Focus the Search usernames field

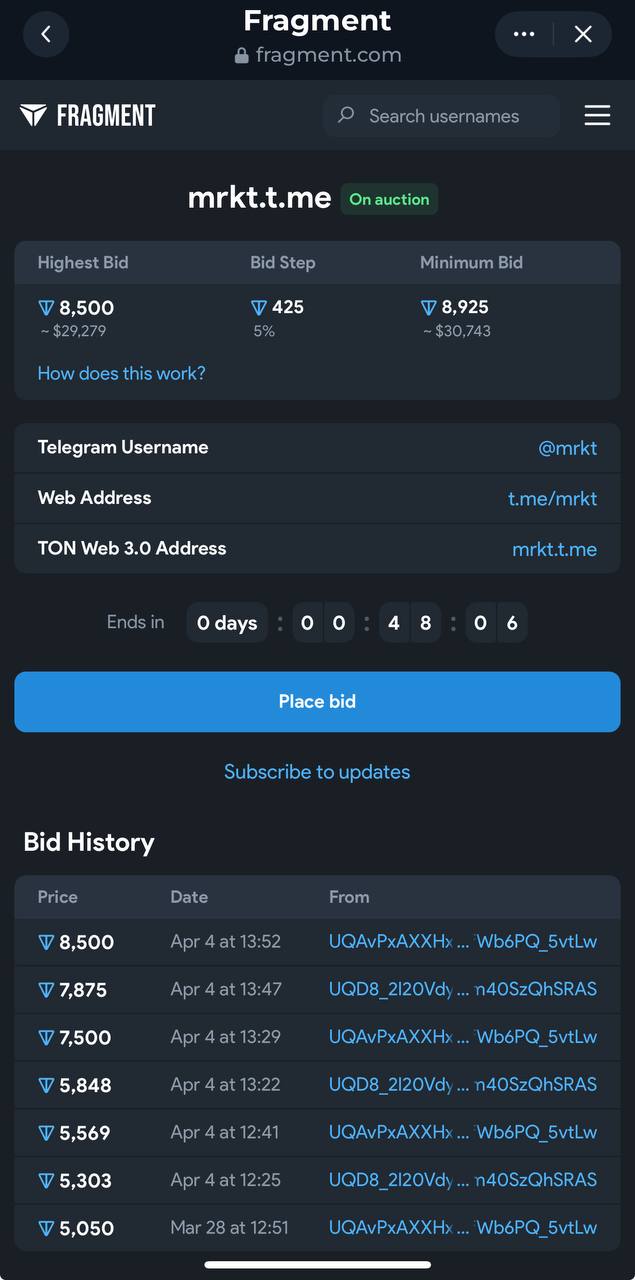tap(444, 116)
